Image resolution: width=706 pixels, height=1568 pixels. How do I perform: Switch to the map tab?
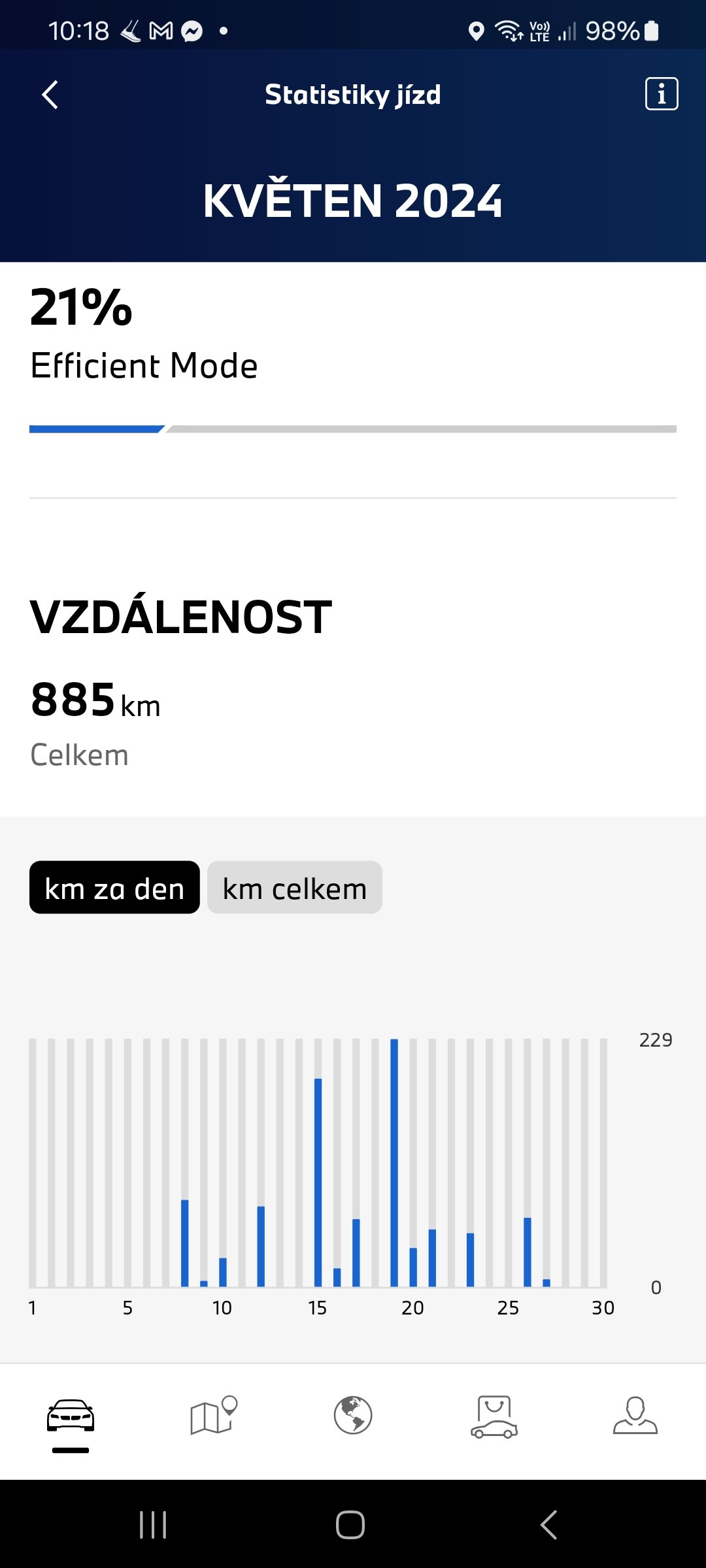(x=212, y=1416)
